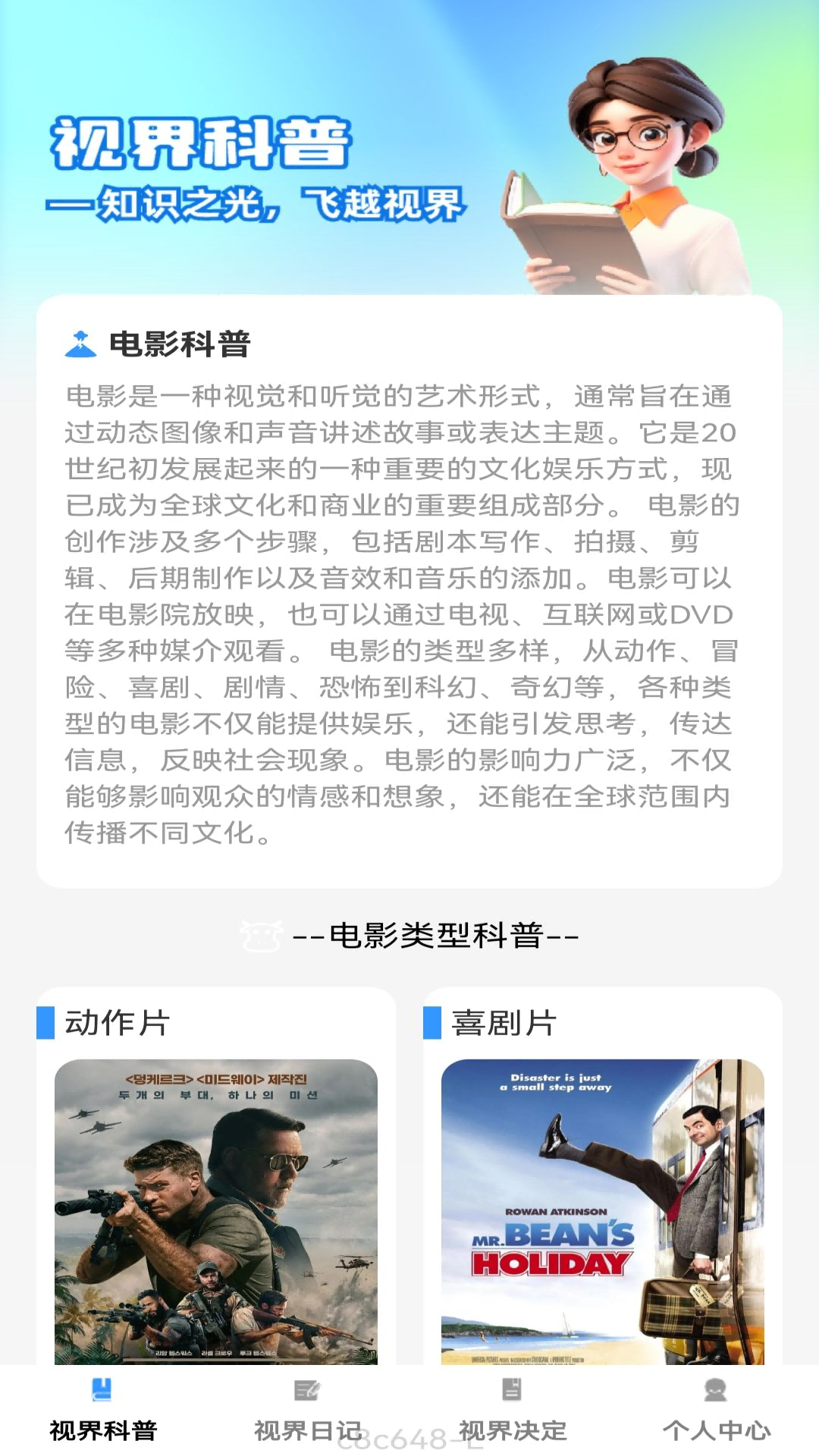Viewport: 819px width, 1456px height.
Task: Switch to the 视界科普 tab
Action: coord(102,1410)
